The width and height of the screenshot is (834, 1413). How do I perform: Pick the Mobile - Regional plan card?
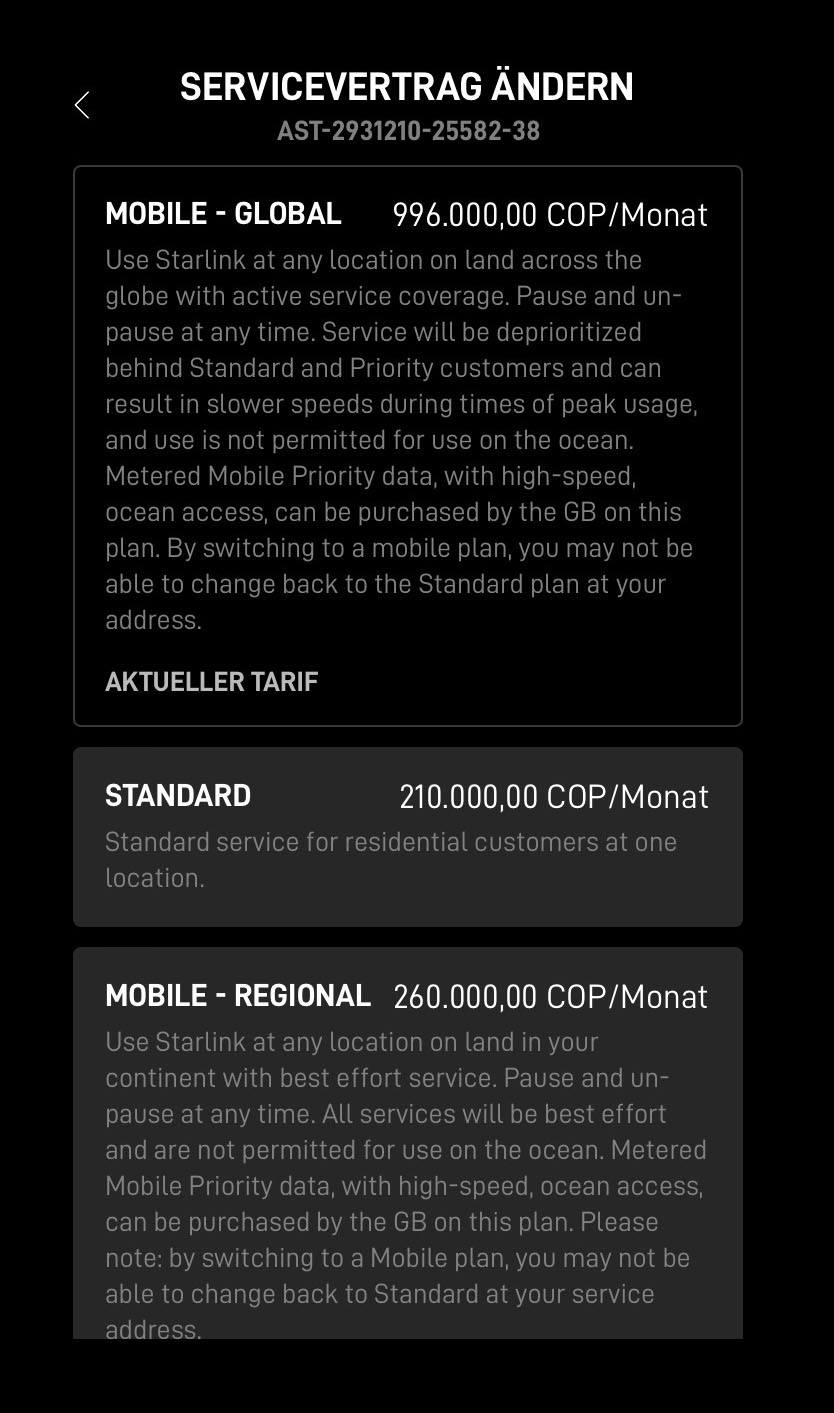click(x=407, y=1140)
